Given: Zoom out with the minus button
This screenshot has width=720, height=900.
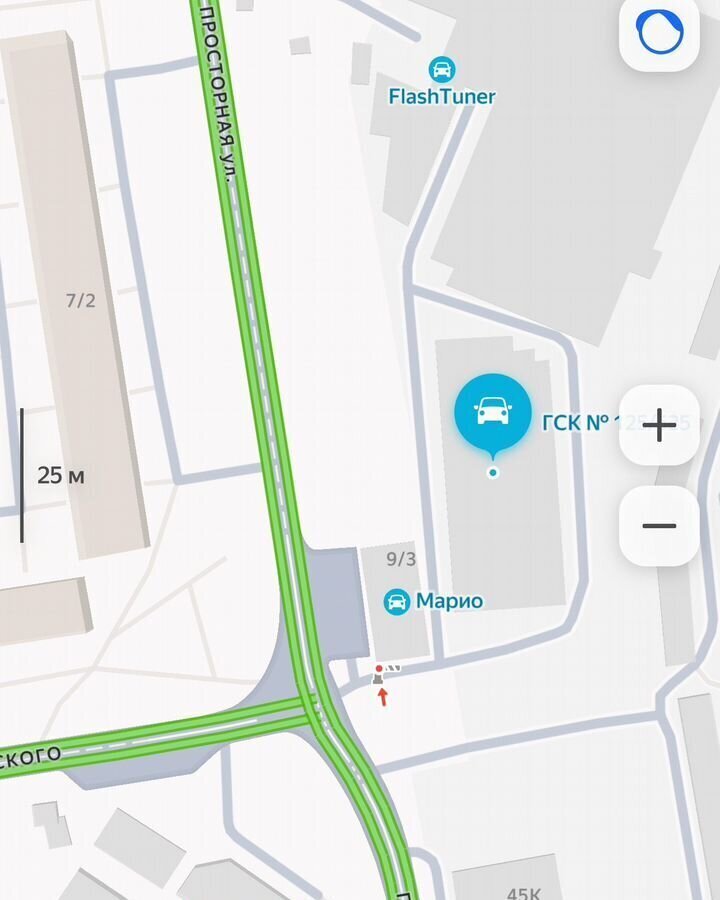Looking at the screenshot, I should point(659,526).
